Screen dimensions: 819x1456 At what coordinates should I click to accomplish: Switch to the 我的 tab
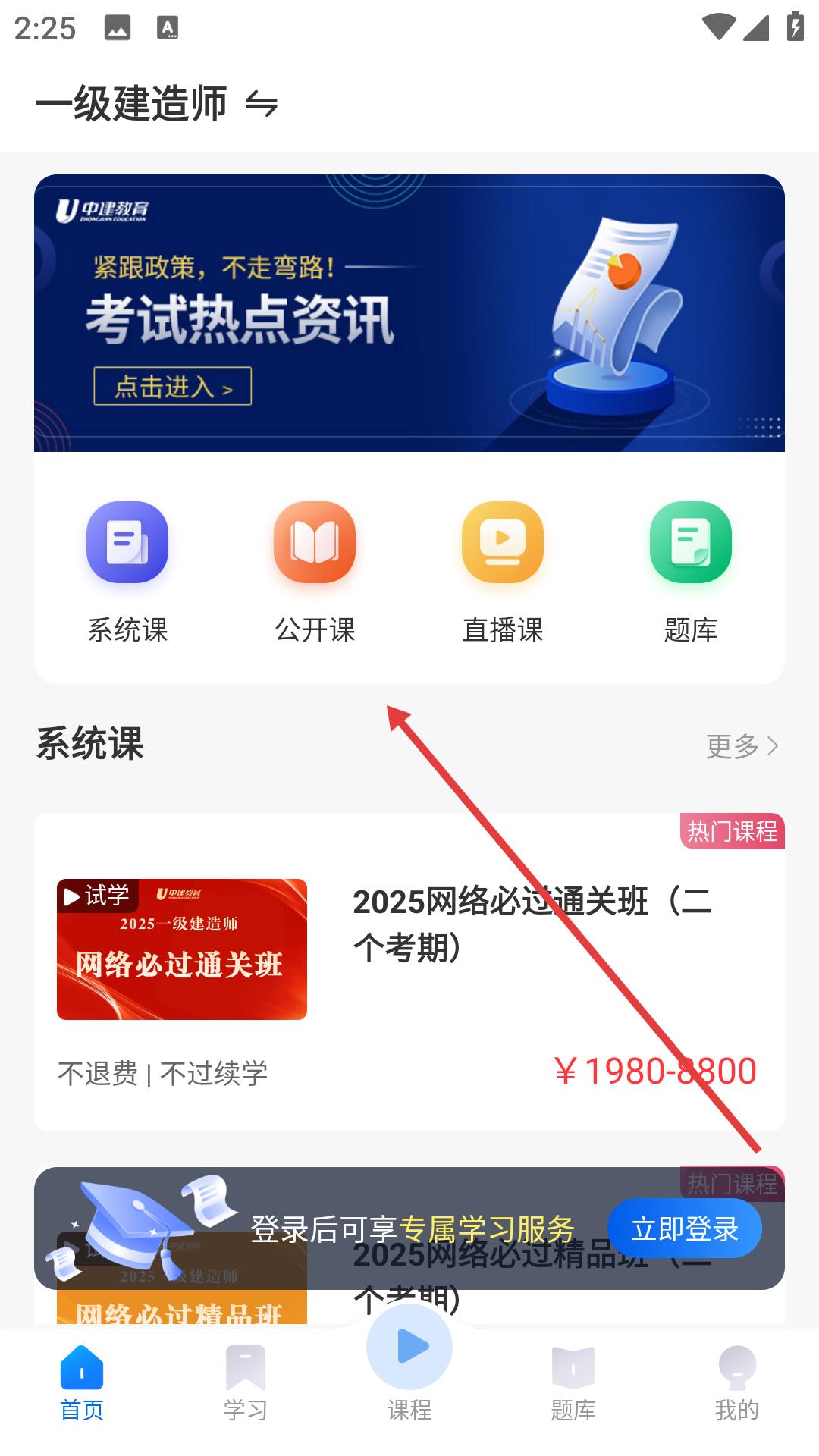(x=736, y=1384)
